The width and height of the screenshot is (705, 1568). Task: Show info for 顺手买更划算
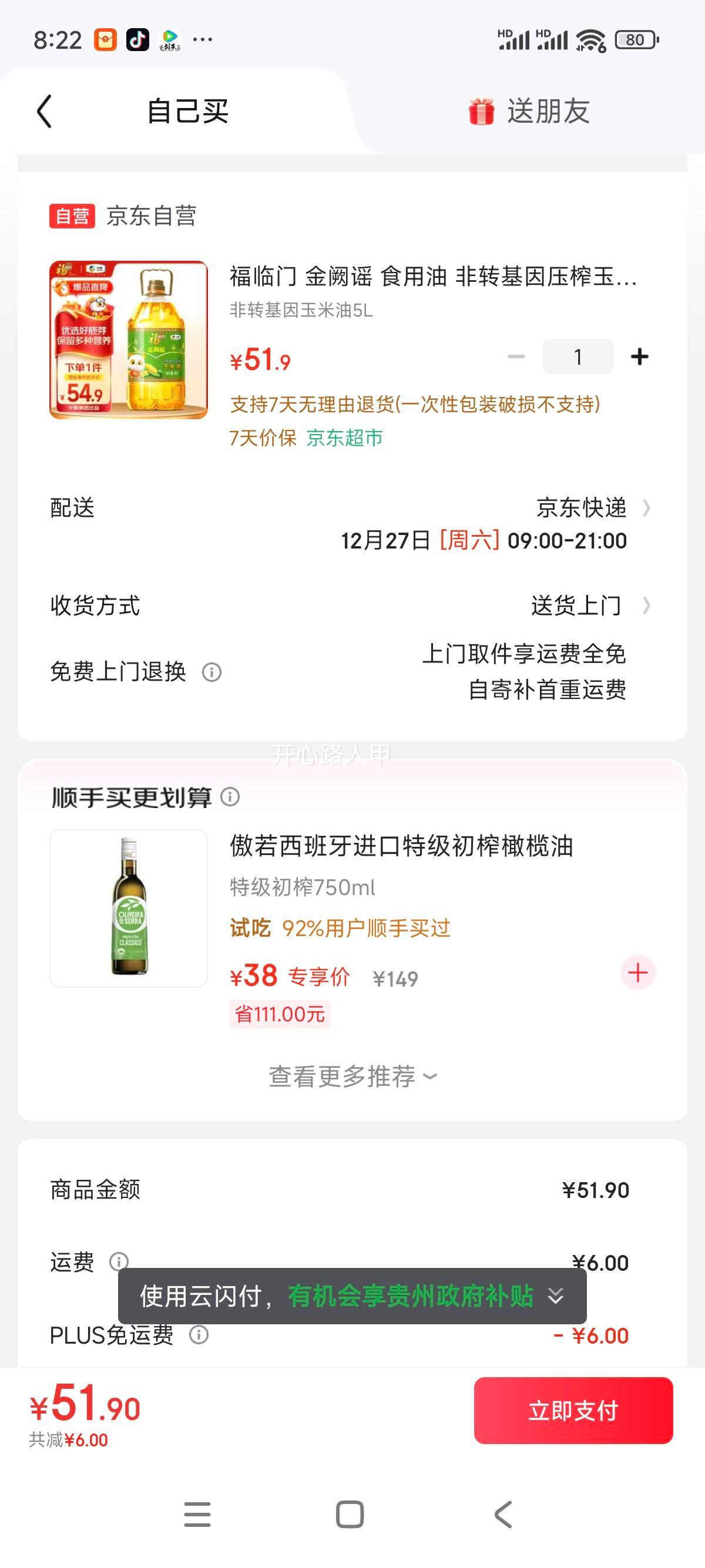230,797
